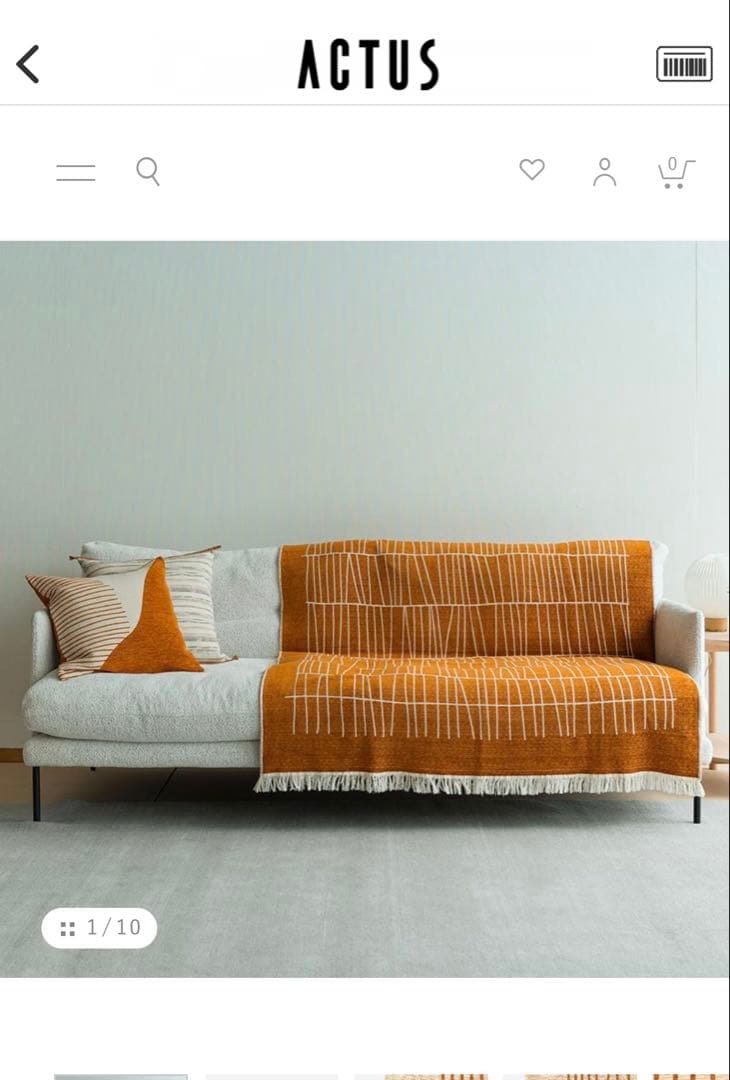Go back to the previous page
Screen dimensions: 730x1080
coord(28,64)
